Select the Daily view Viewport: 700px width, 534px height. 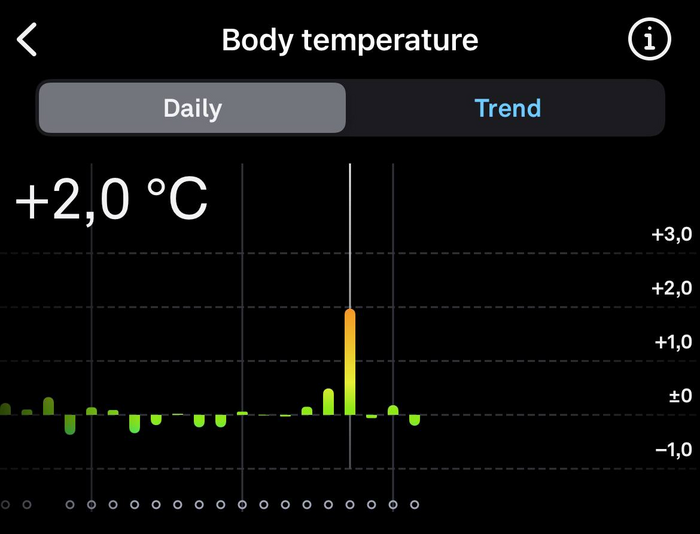click(x=192, y=108)
